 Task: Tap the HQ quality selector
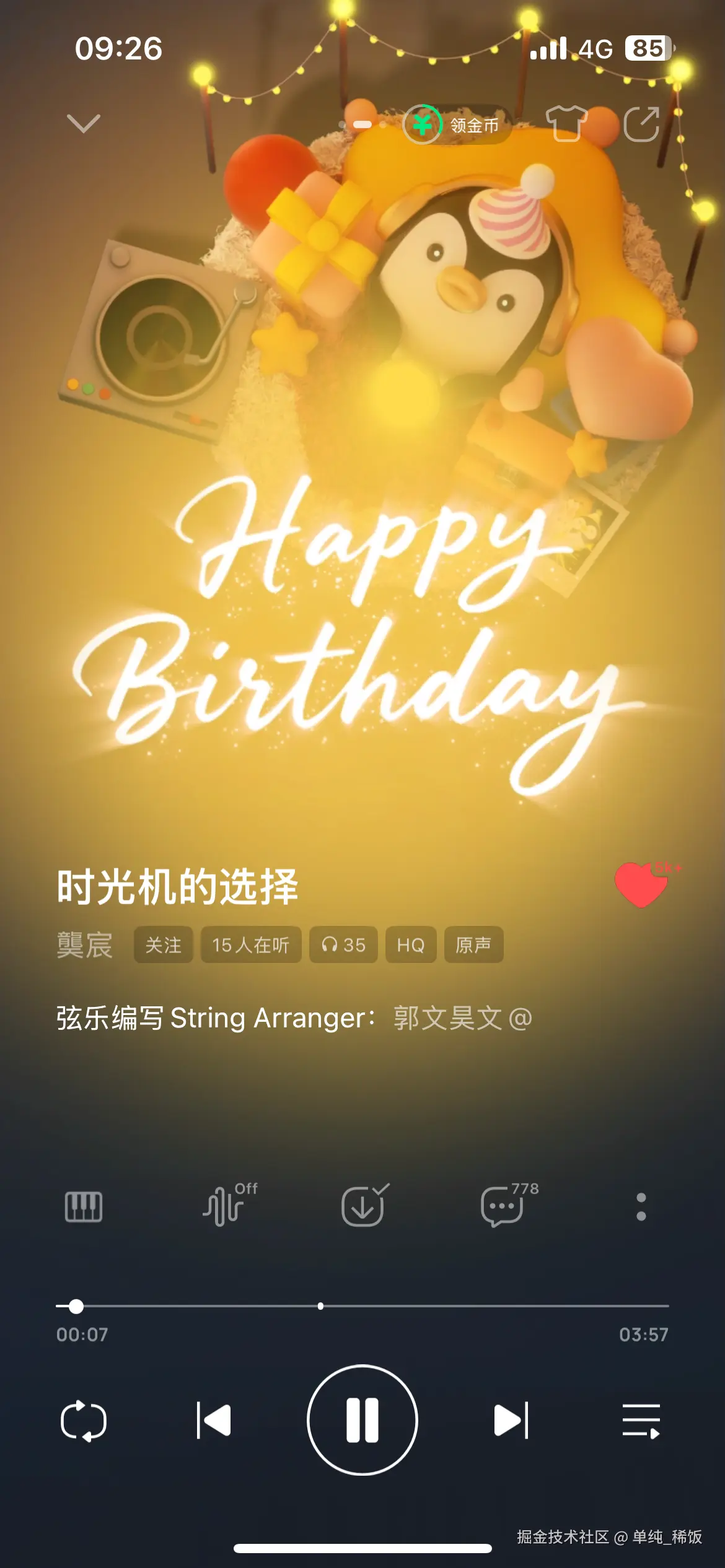[x=410, y=945]
